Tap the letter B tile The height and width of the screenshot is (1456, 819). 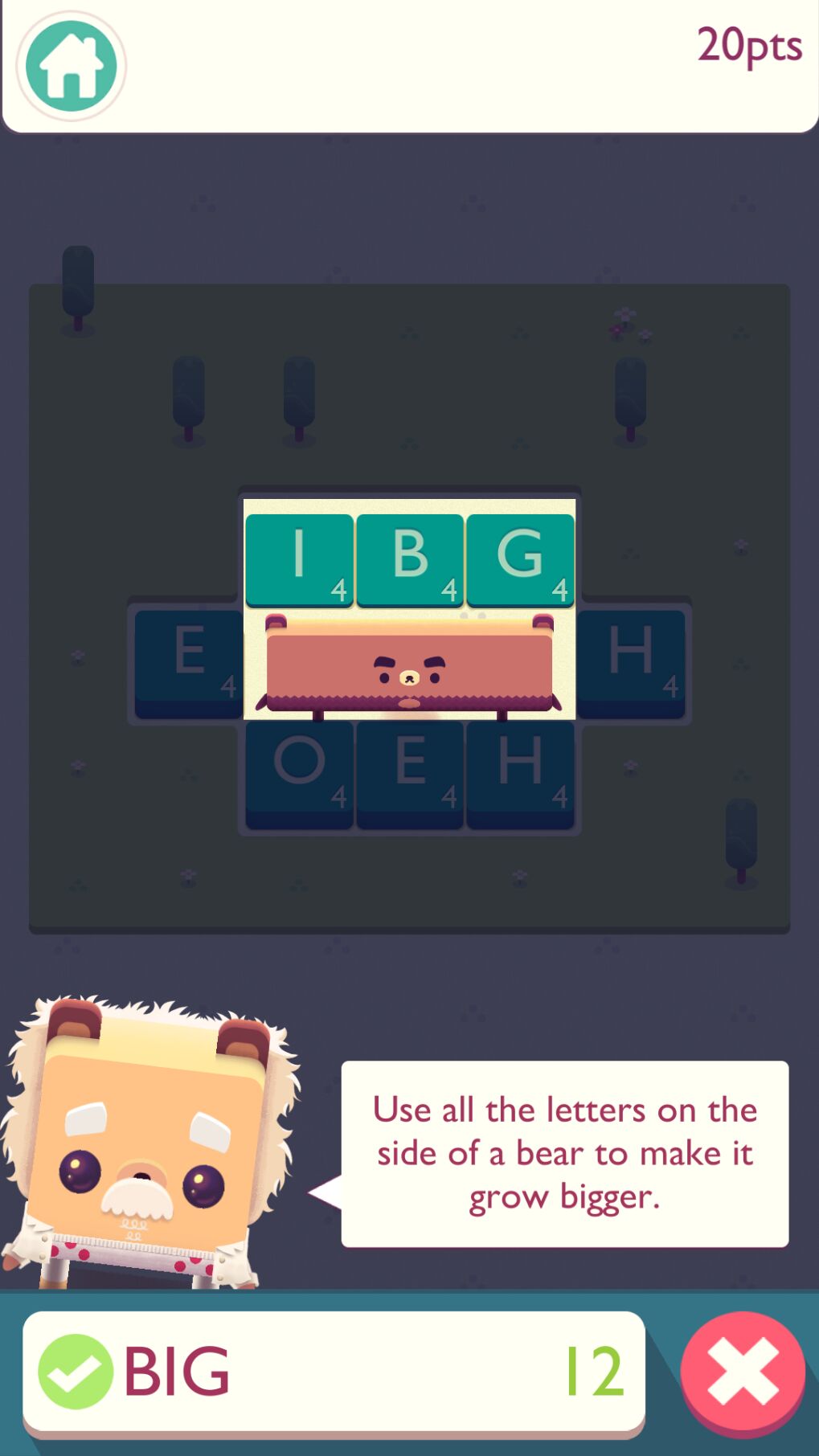(x=410, y=559)
